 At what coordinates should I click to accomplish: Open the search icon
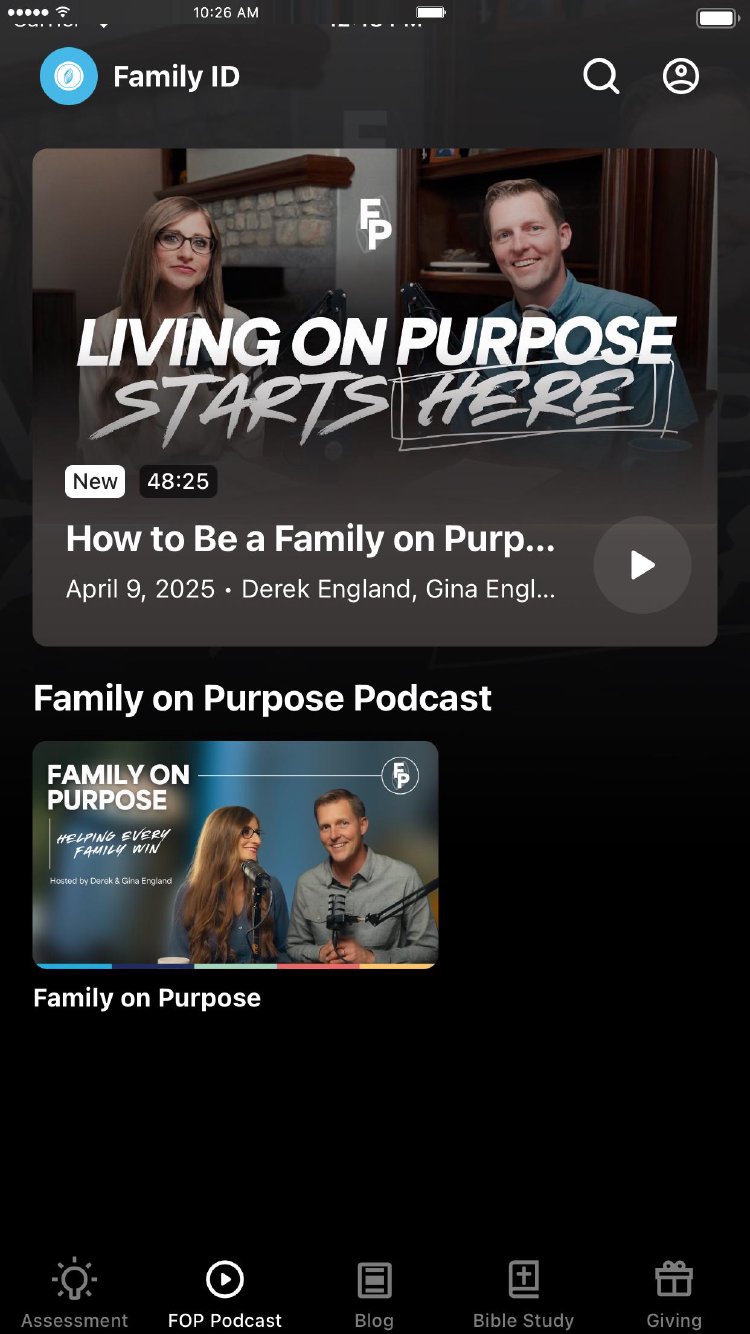601,77
